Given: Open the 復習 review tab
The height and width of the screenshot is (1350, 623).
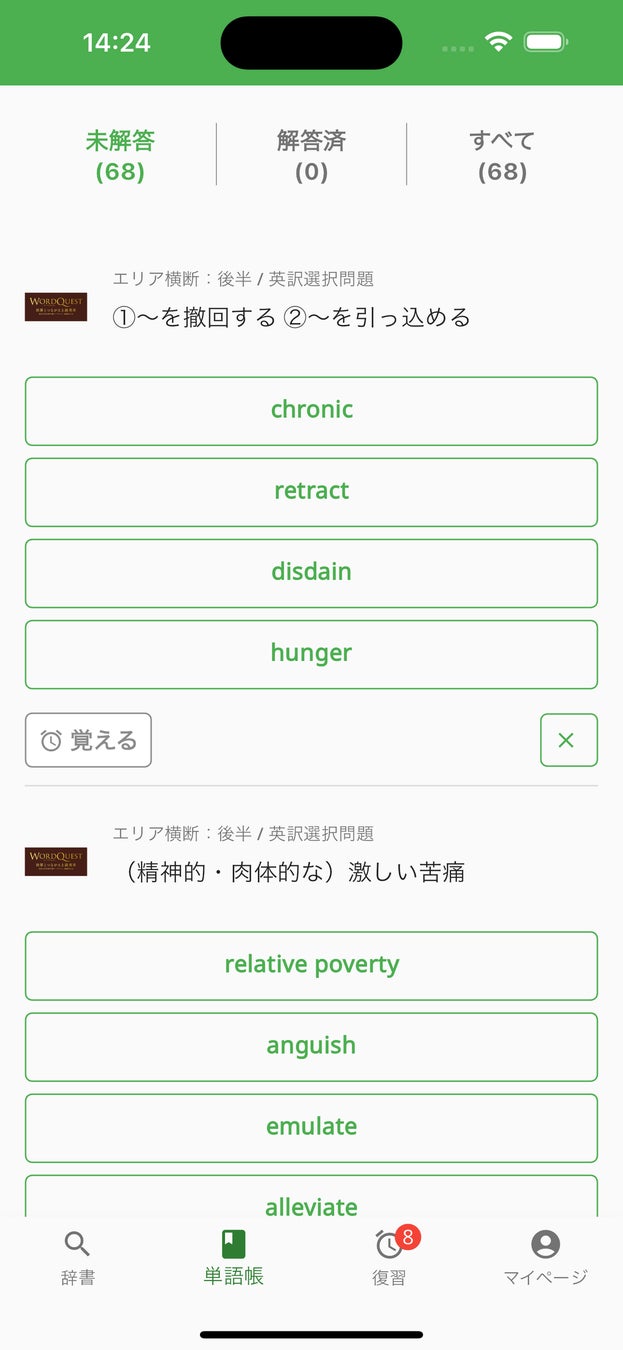Looking at the screenshot, I should pyautogui.click(x=390, y=1257).
